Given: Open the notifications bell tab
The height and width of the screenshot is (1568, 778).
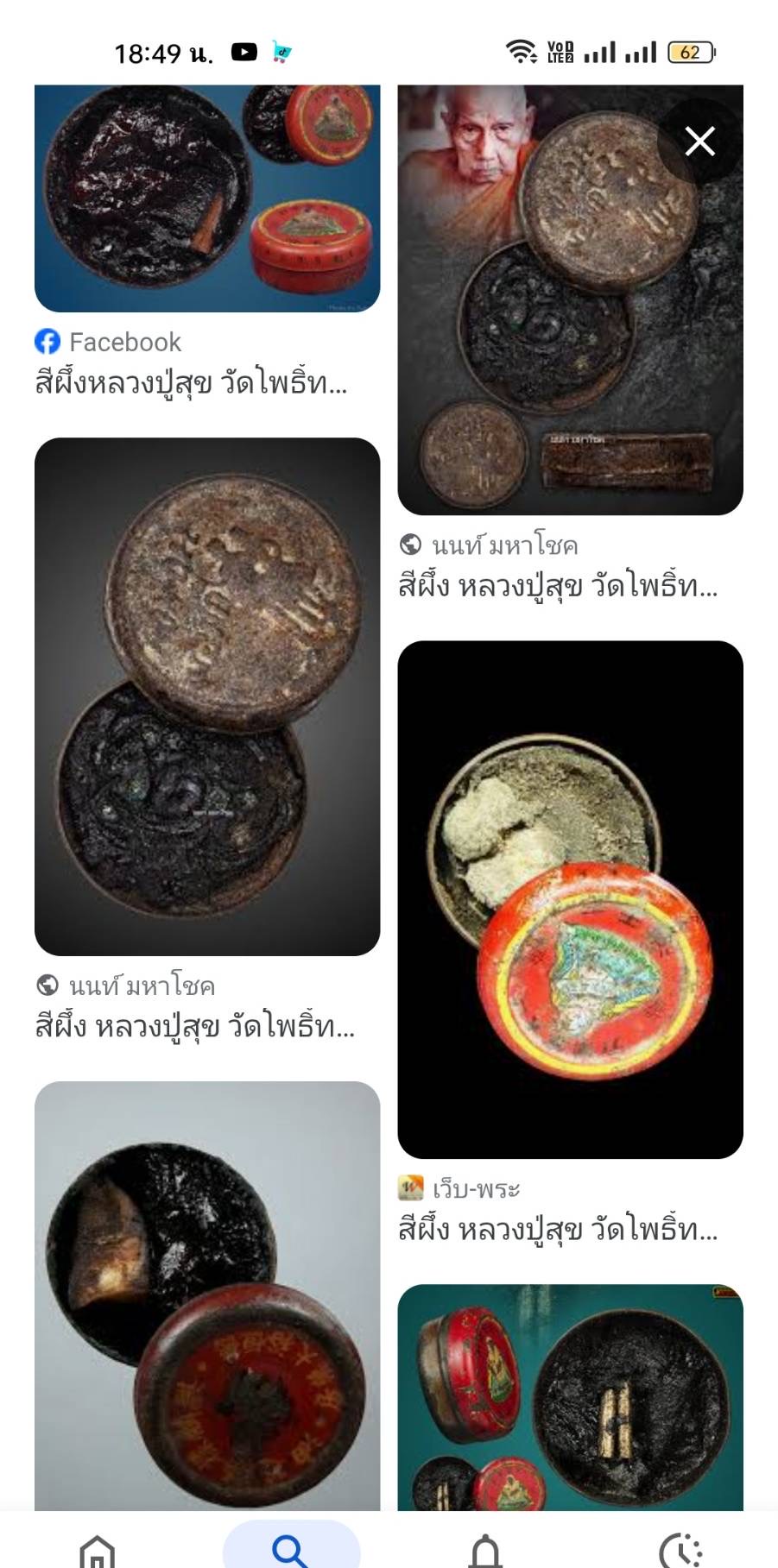Looking at the screenshot, I should coord(485,1550).
